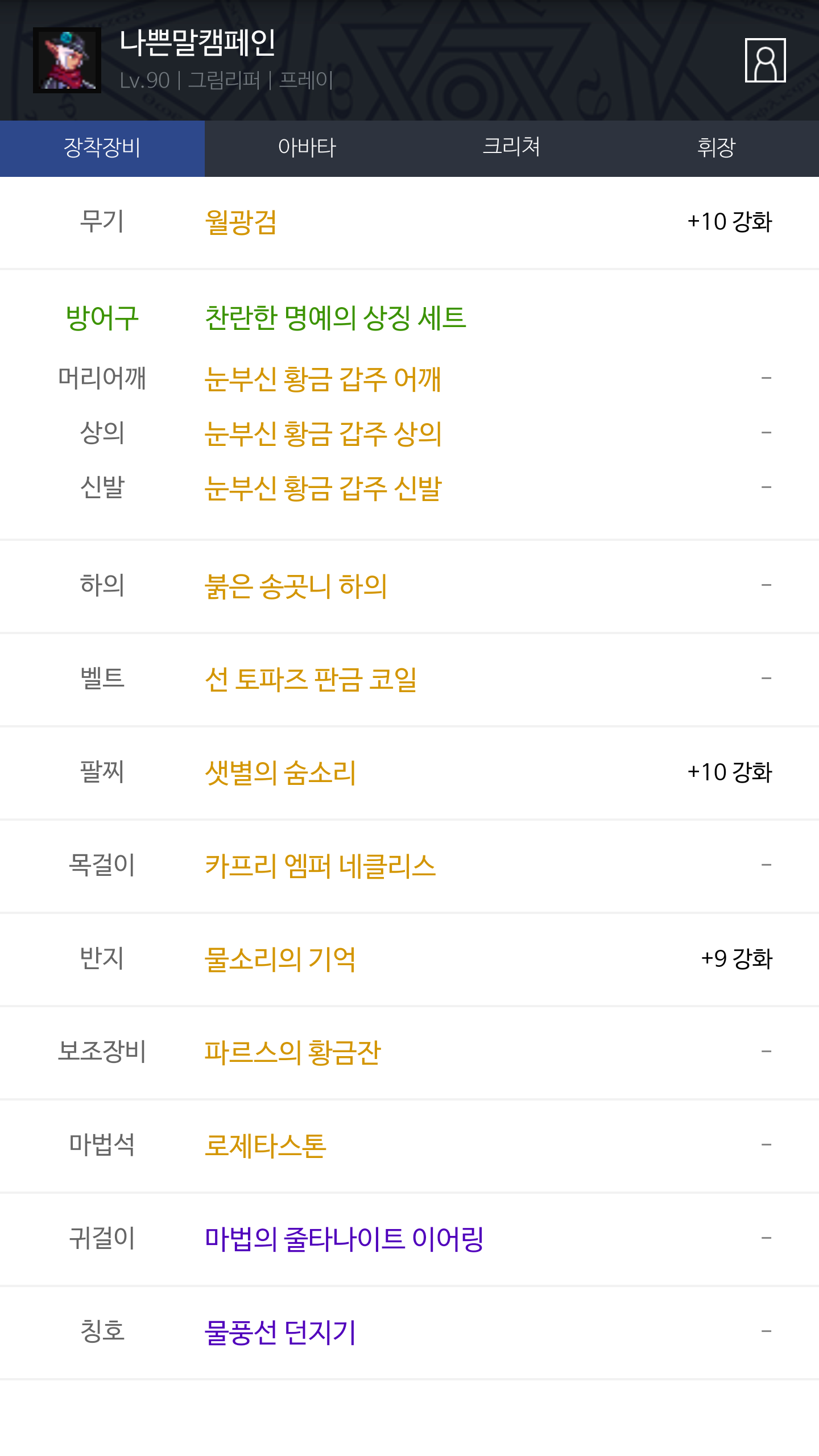
Task: Switch to the 휘장 tab
Action: (x=717, y=148)
